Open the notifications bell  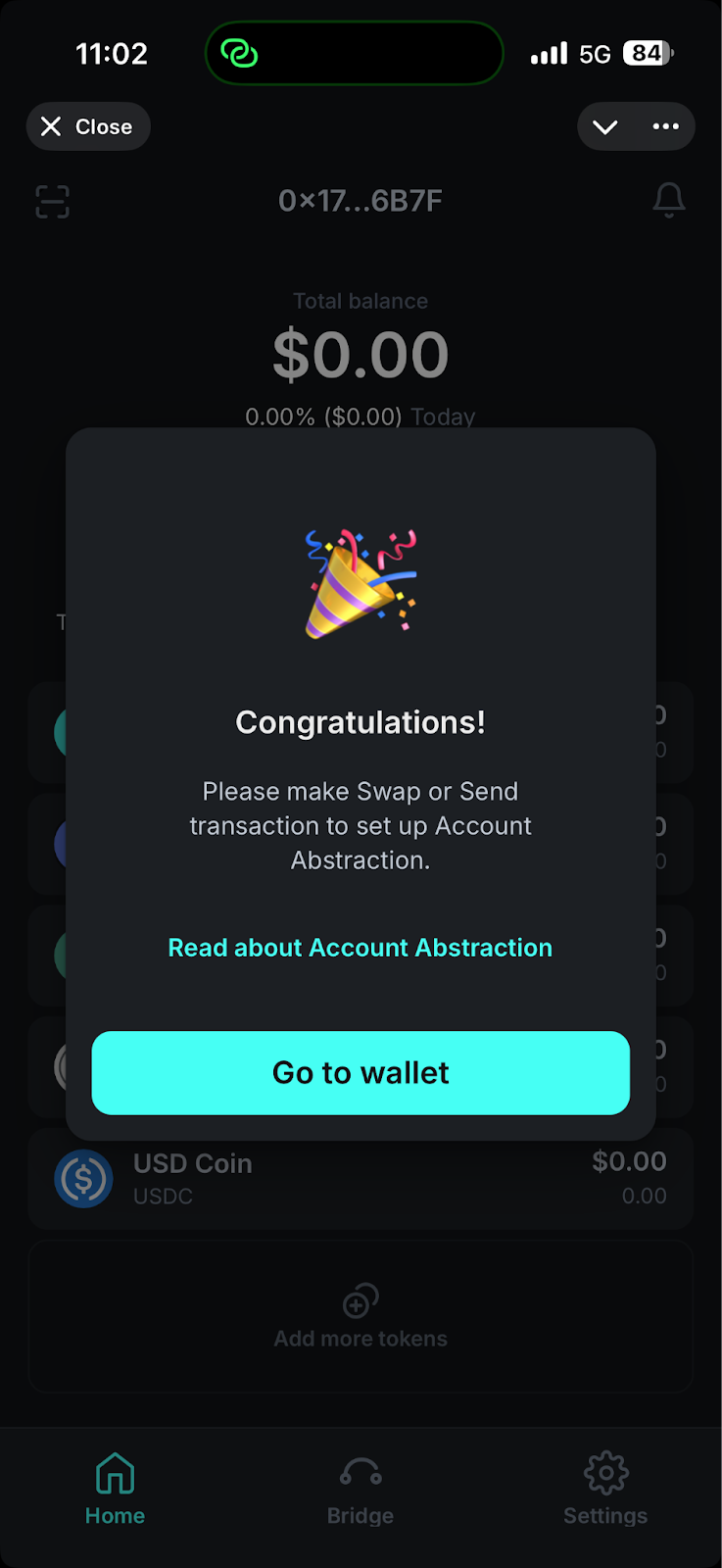point(669,200)
